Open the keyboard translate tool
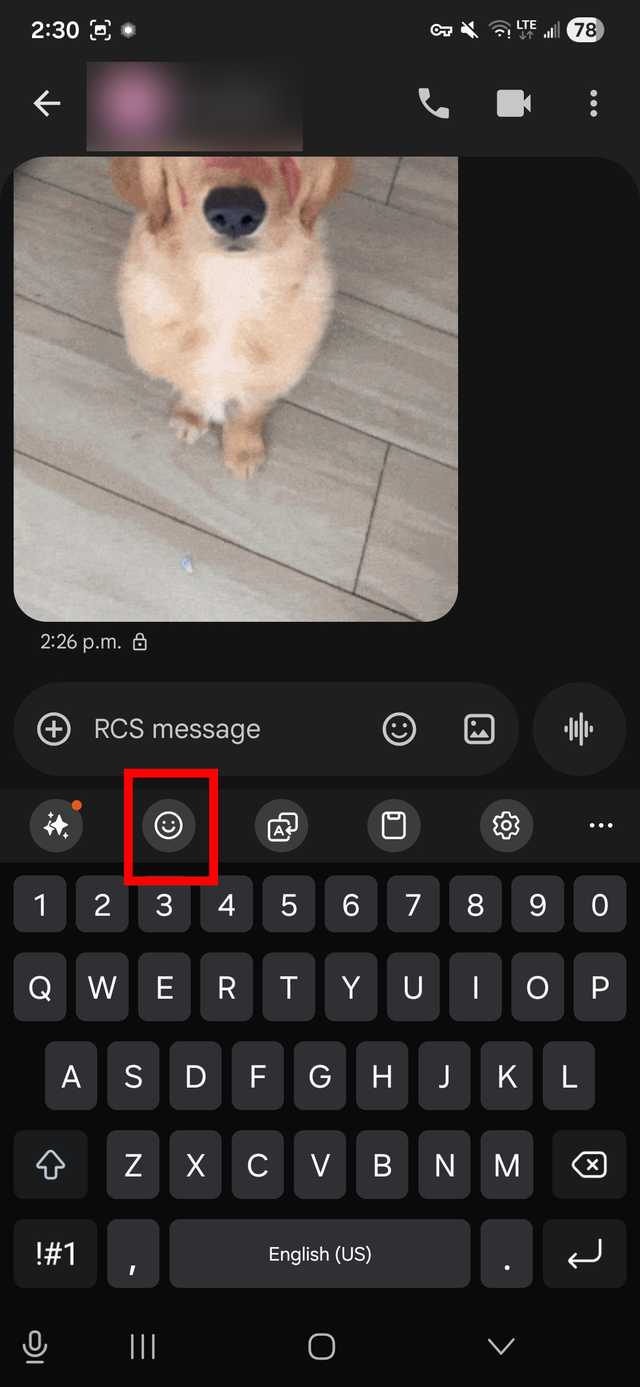This screenshot has width=640, height=1387. tap(282, 825)
